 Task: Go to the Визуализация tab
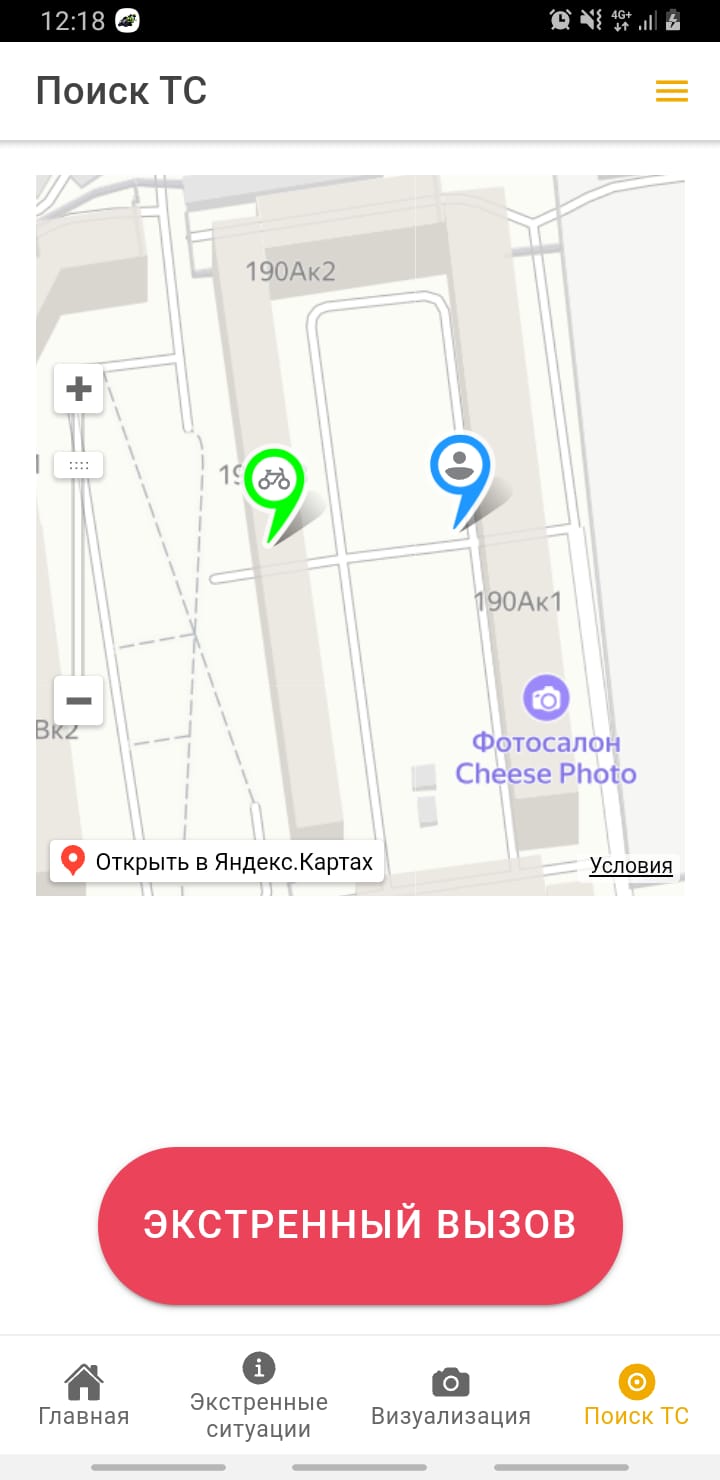click(450, 1397)
